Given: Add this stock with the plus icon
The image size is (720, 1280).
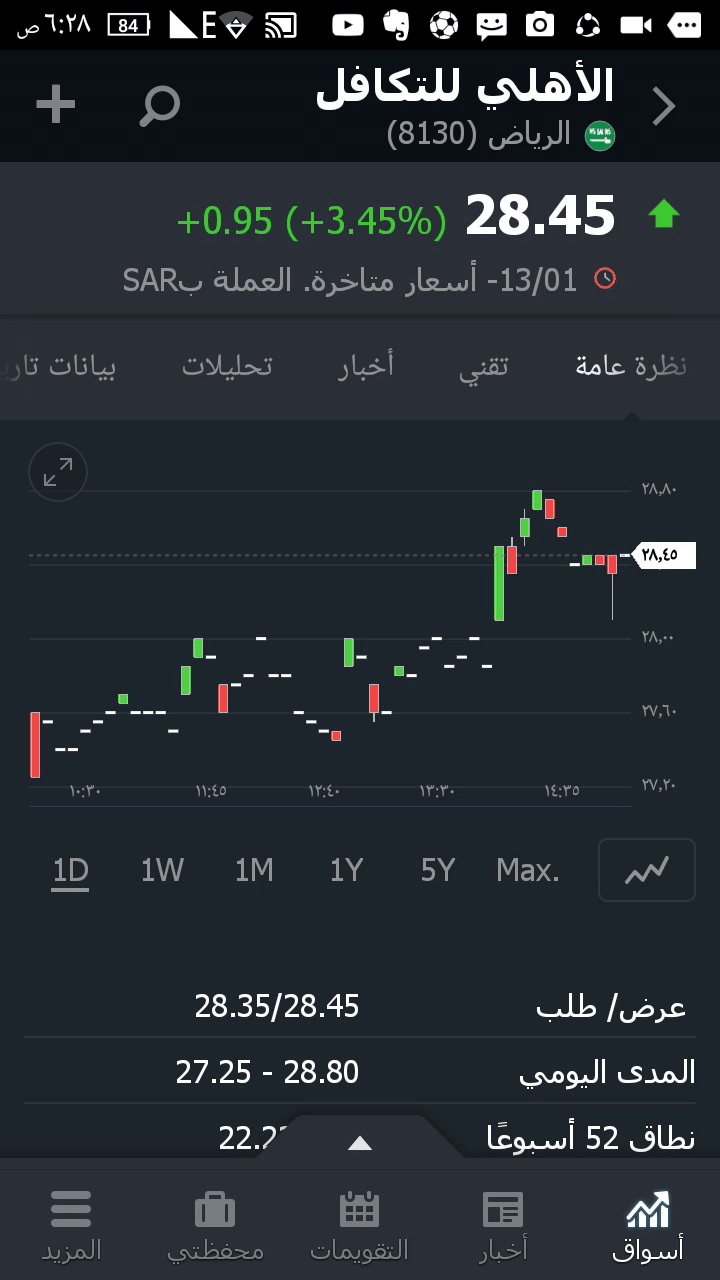Looking at the screenshot, I should click(56, 105).
